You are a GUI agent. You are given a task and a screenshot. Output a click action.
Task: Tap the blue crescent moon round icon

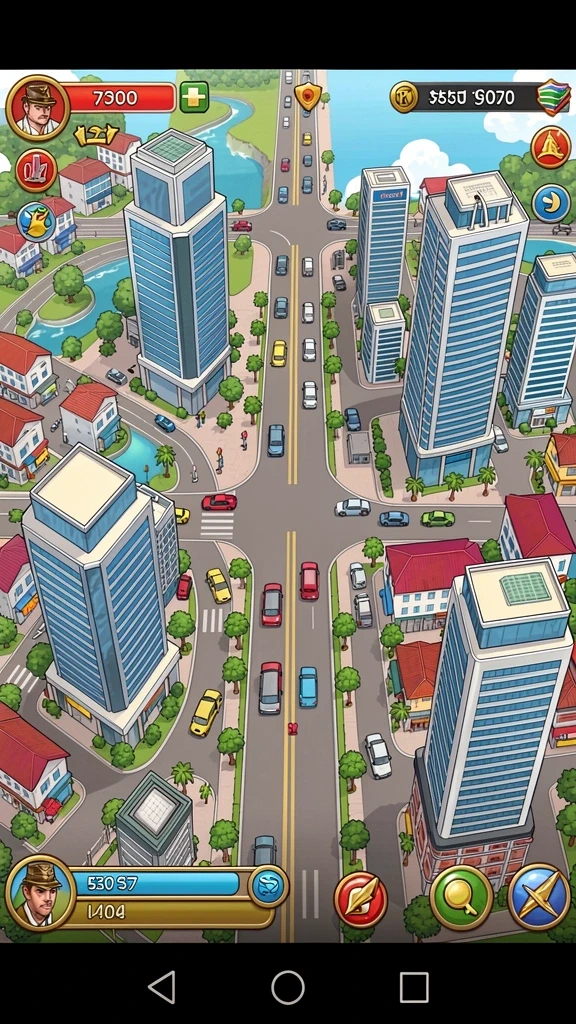coord(551,203)
